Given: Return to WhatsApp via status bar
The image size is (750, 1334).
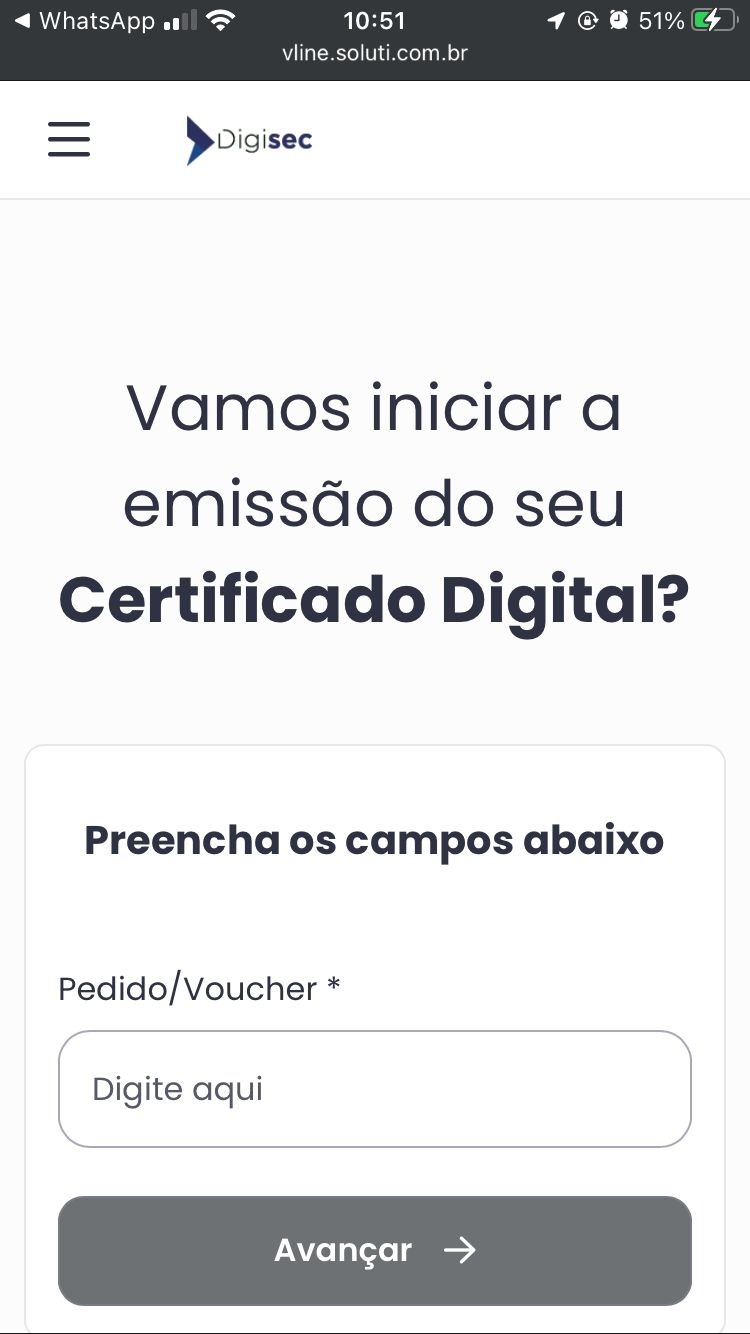Looking at the screenshot, I should pyautogui.click(x=85, y=21).
